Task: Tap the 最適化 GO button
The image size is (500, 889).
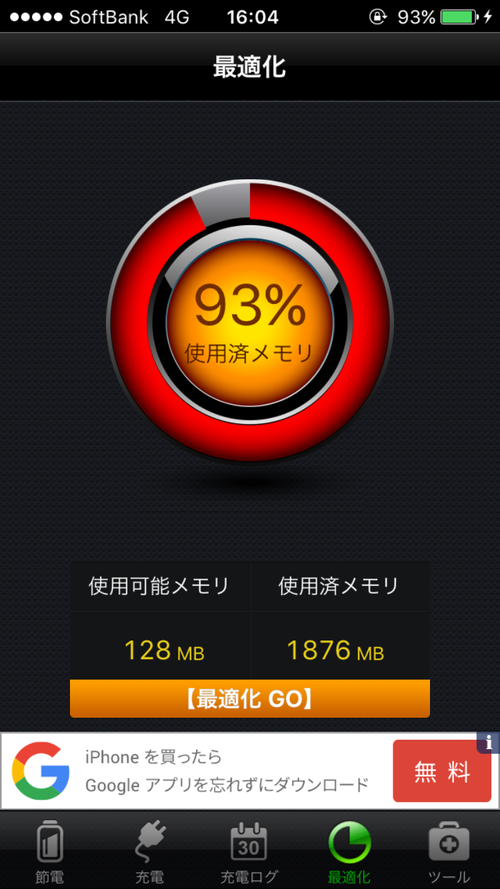Action: coord(249,698)
